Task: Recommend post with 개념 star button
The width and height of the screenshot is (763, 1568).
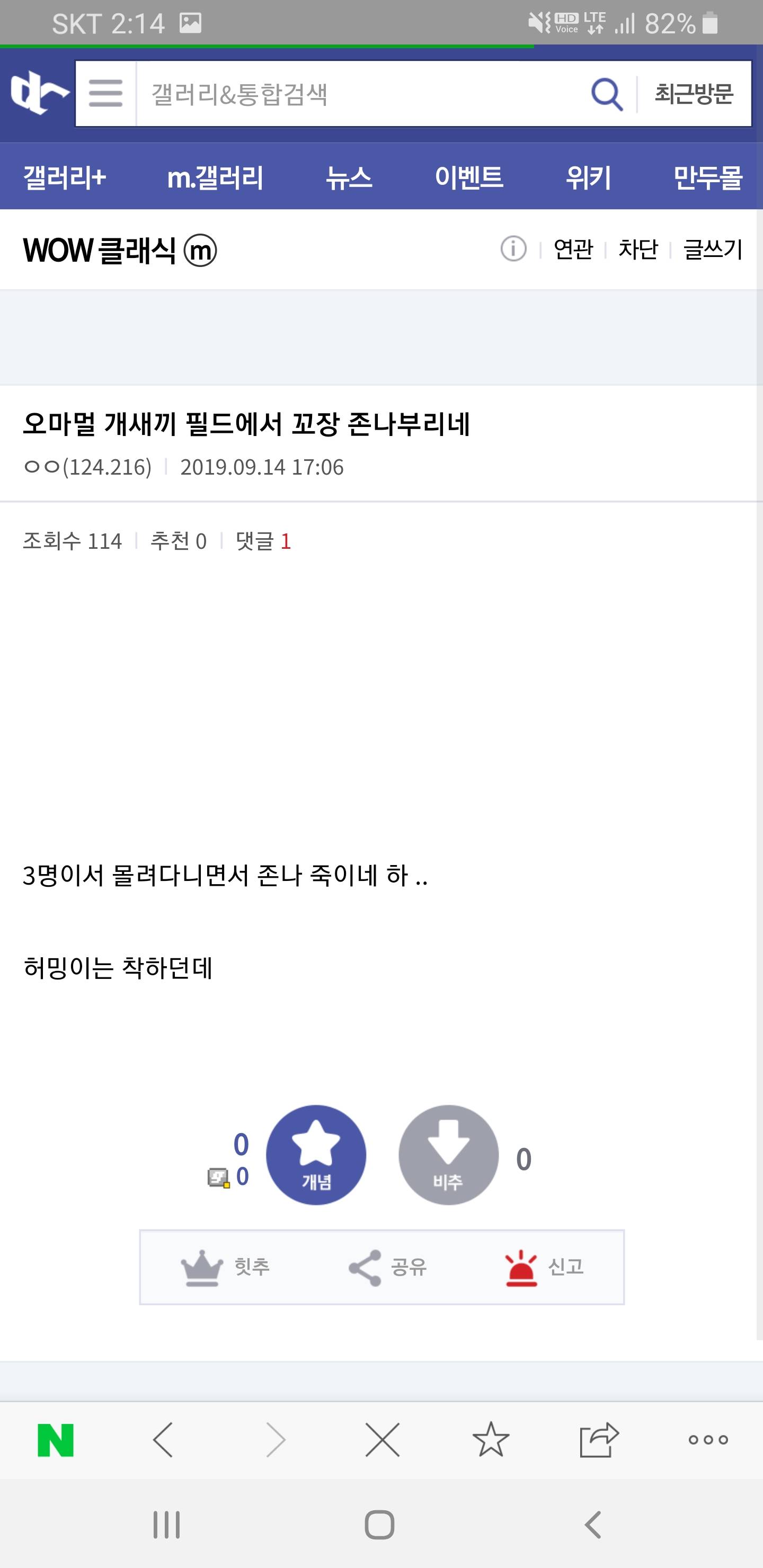Action: click(x=316, y=1154)
